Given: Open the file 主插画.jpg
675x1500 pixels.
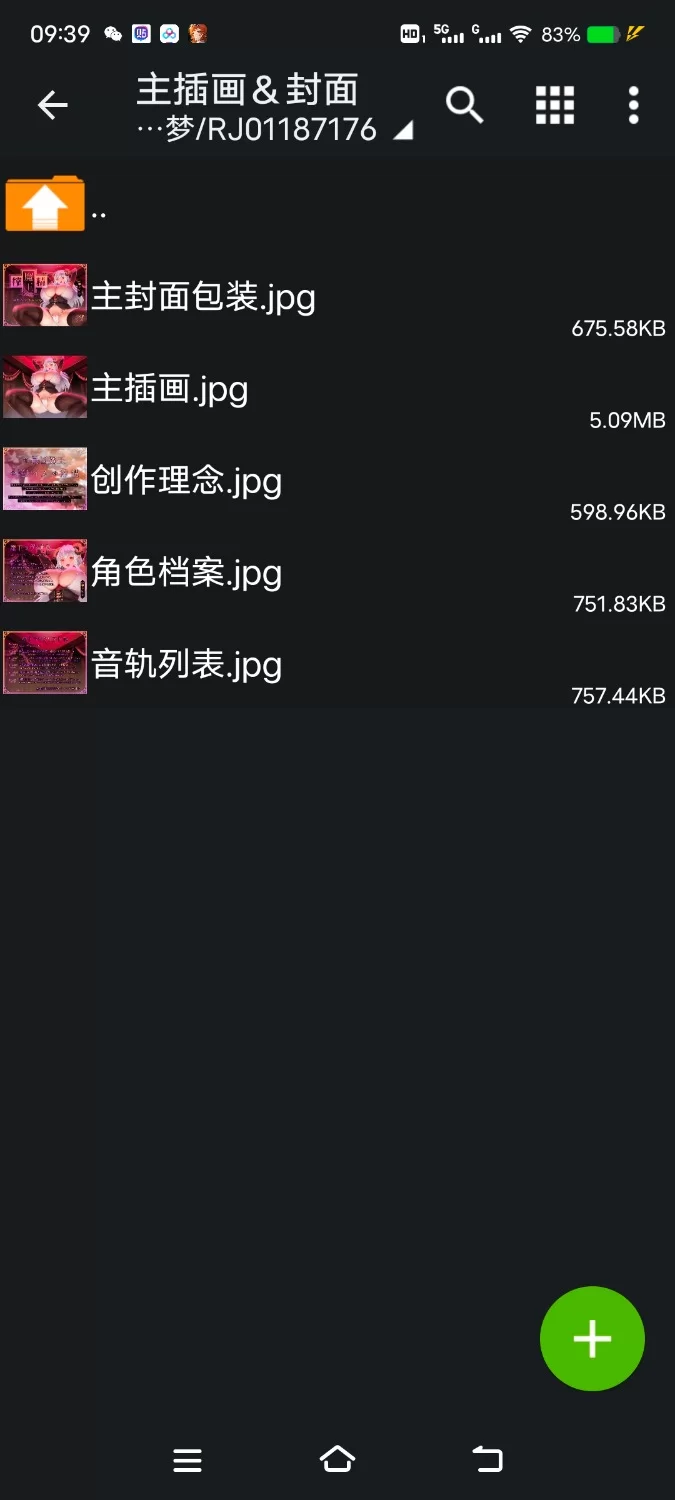Looking at the screenshot, I should point(170,389).
